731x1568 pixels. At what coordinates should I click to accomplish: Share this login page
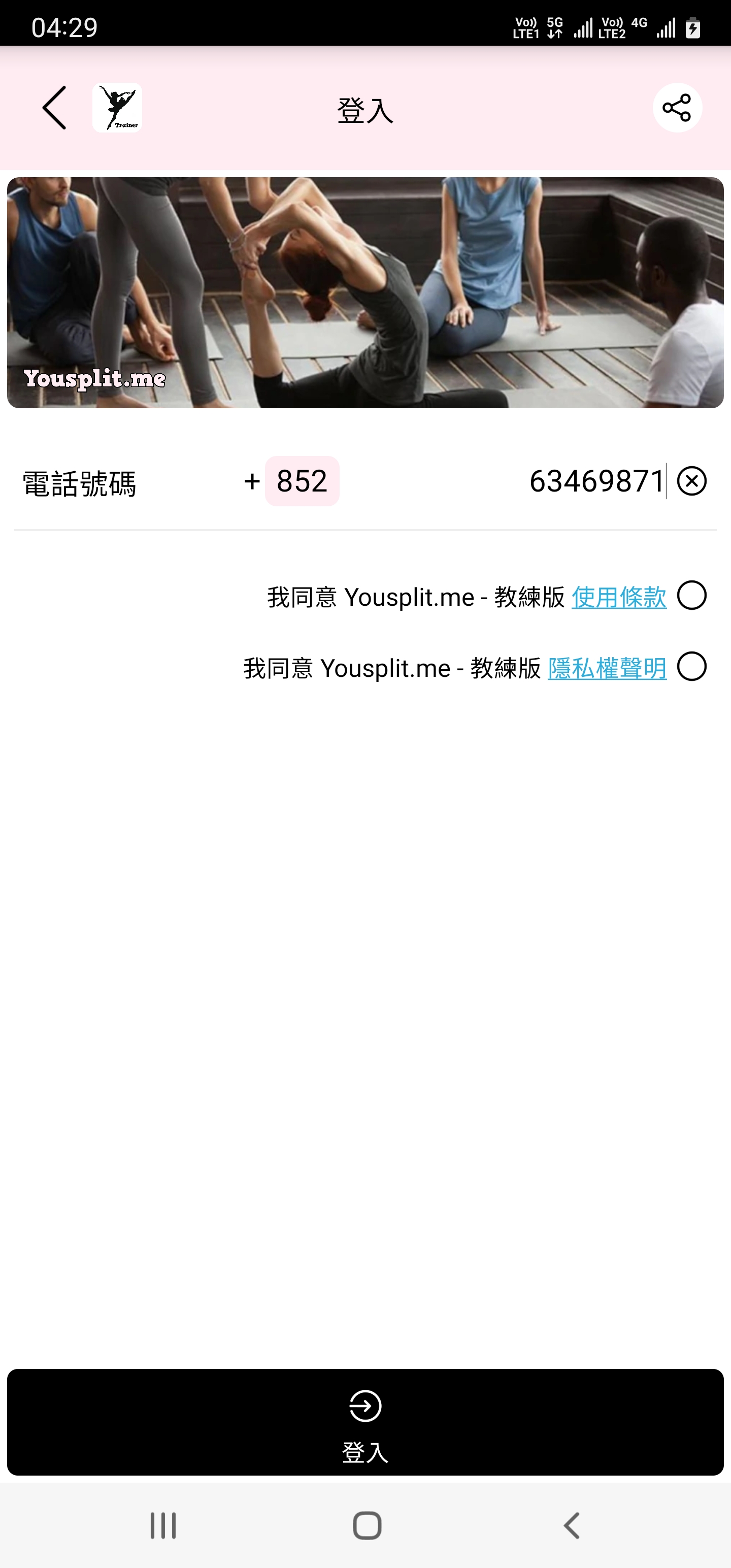[x=677, y=108]
